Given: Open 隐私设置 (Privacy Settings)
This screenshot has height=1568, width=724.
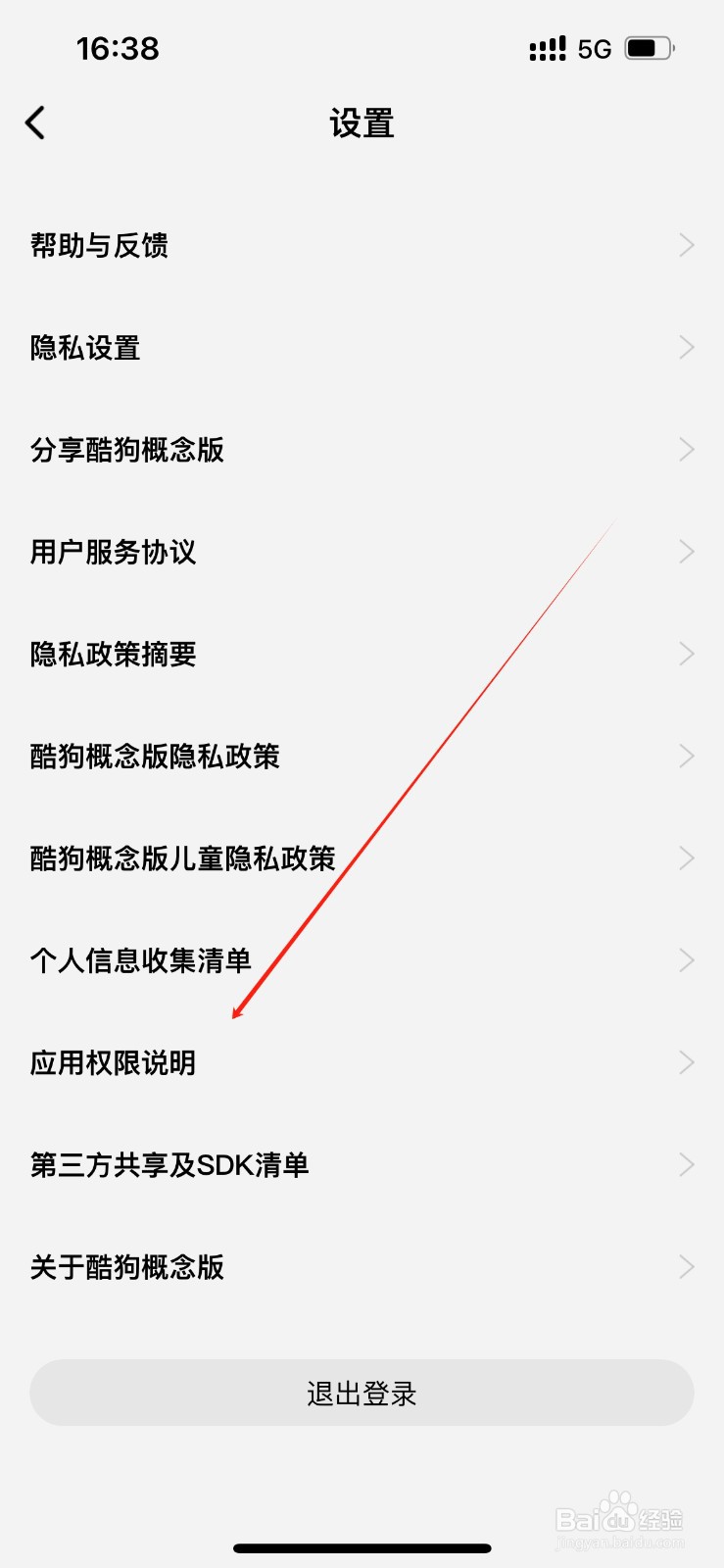Looking at the screenshot, I should 84,348.
